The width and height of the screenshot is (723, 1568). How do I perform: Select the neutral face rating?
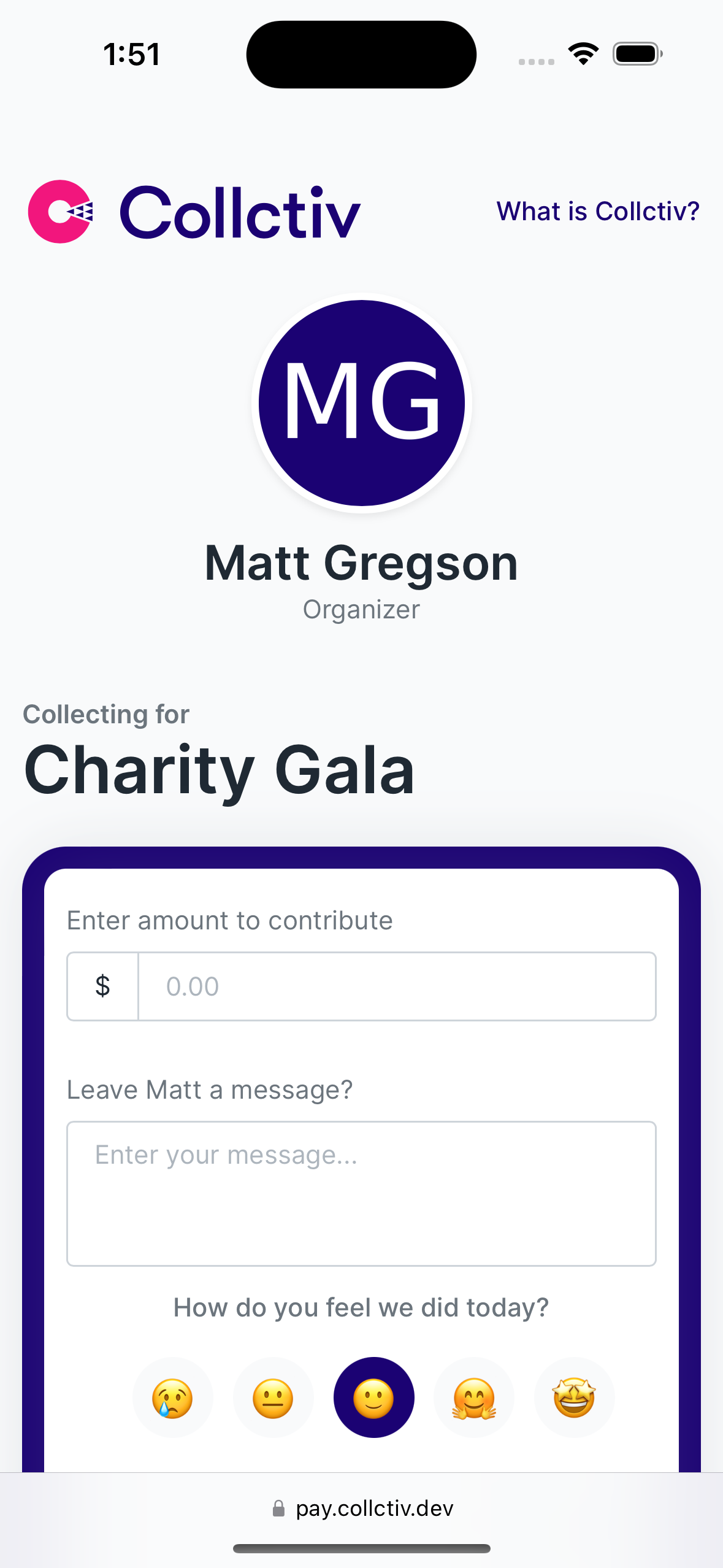274,1397
